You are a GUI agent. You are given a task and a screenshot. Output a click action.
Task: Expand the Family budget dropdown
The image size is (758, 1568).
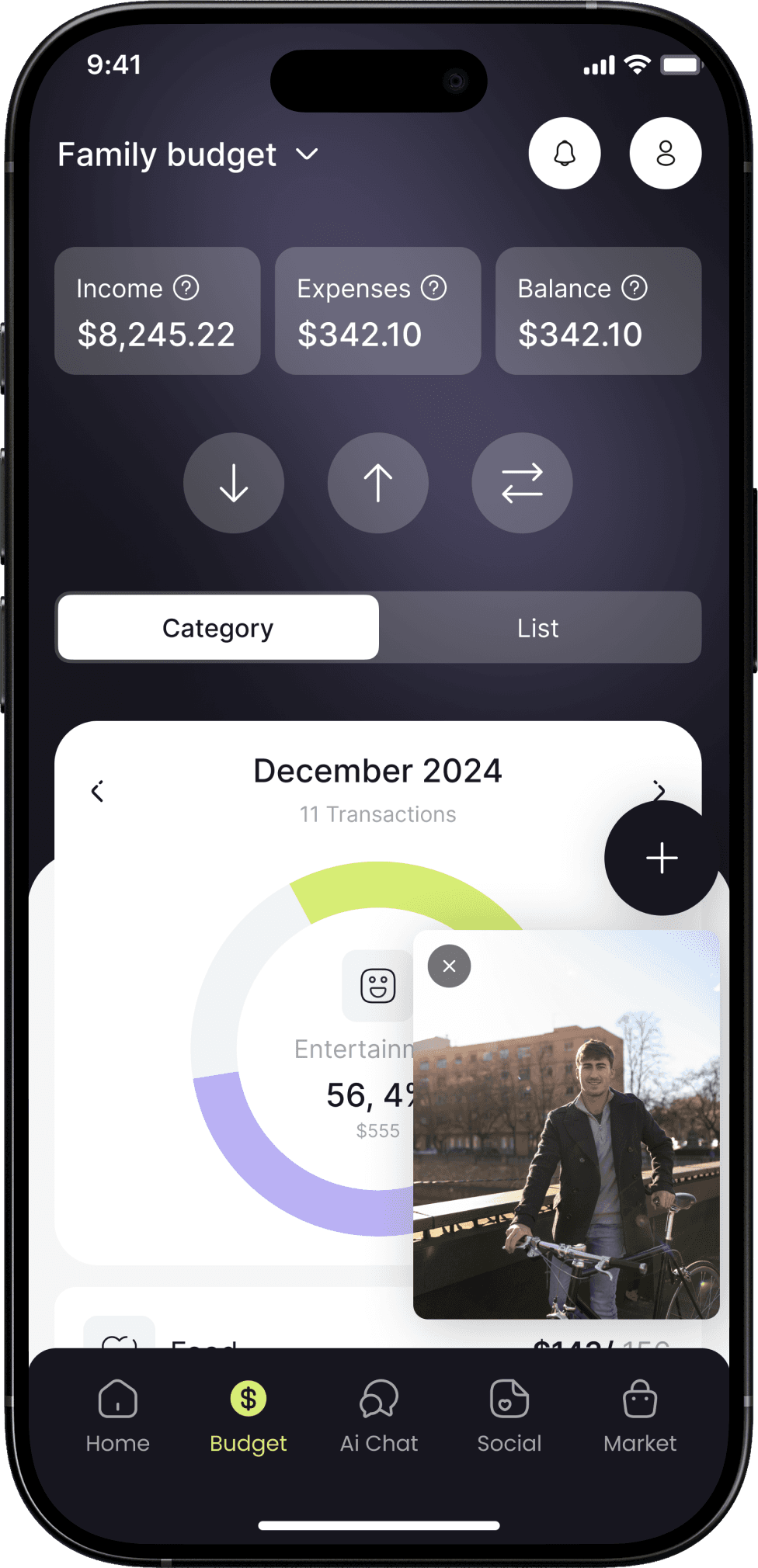308,154
